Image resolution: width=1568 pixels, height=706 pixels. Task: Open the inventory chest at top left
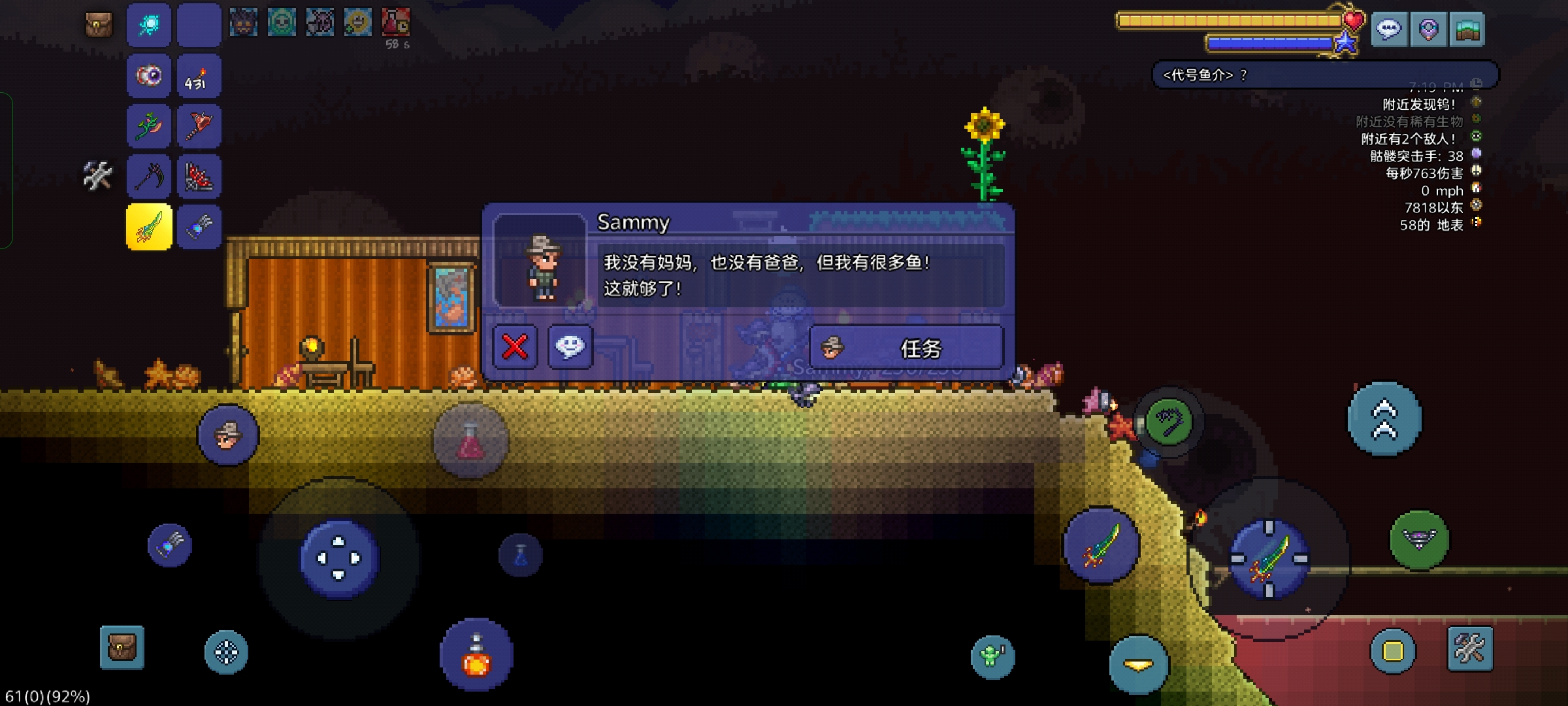pyautogui.click(x=99, y=25)
